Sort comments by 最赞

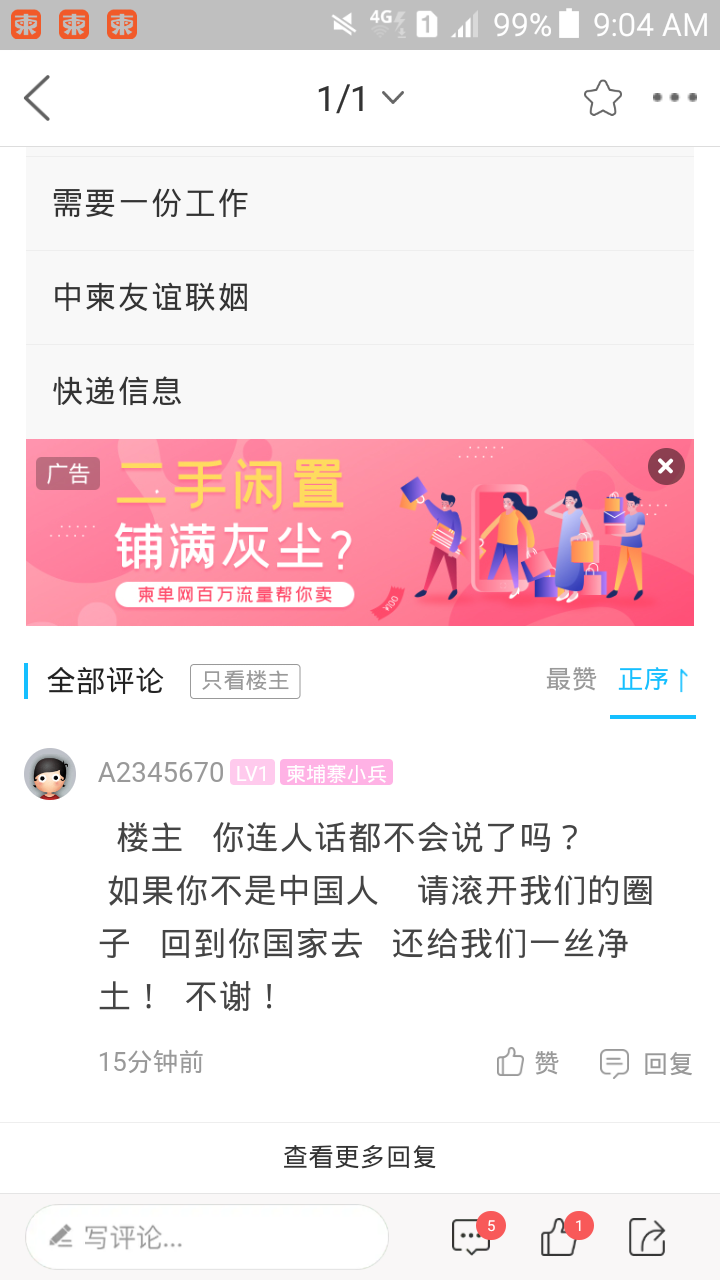[571, 680]
